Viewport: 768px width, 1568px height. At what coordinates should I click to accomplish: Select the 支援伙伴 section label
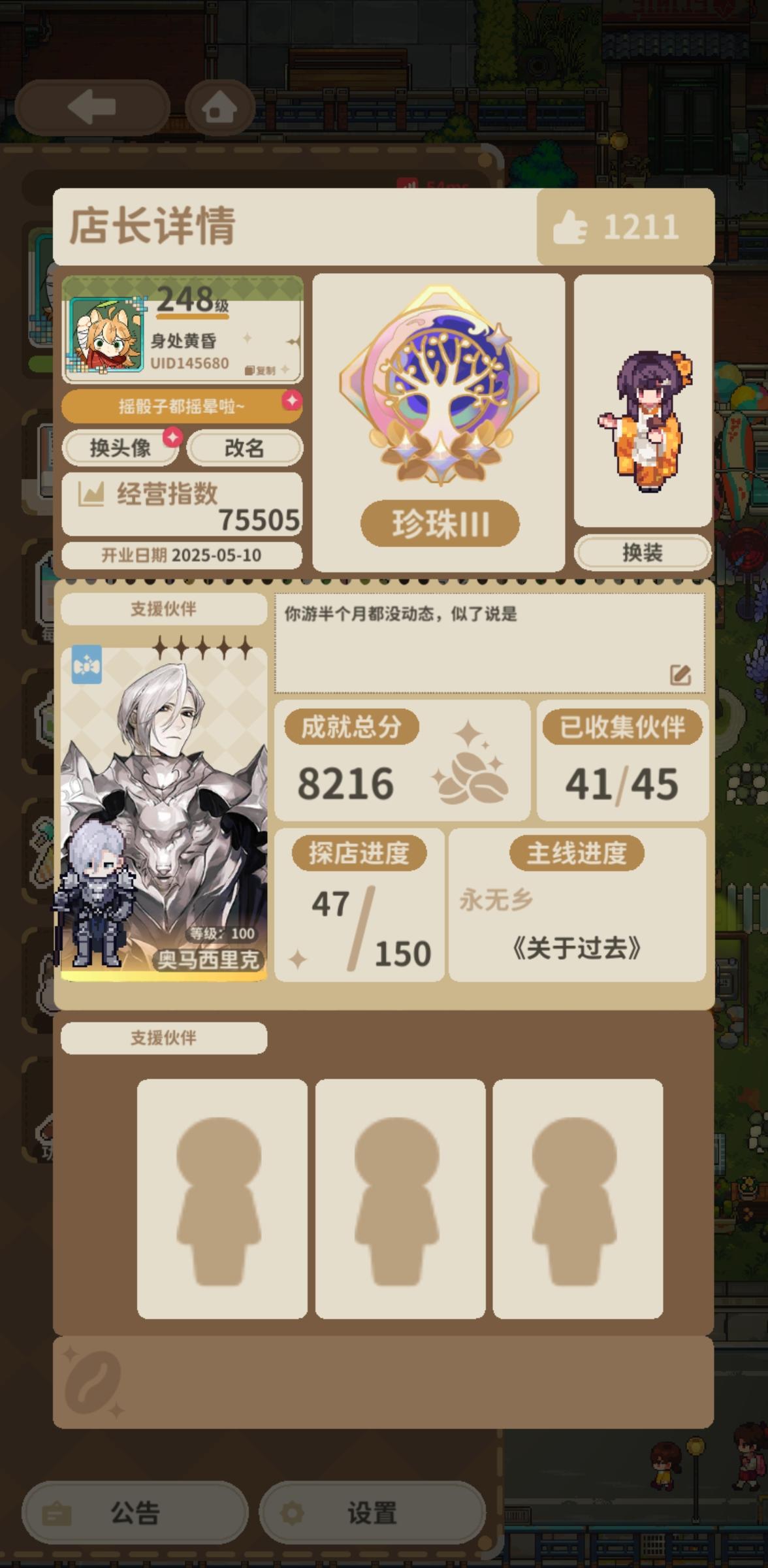(163, 609)
